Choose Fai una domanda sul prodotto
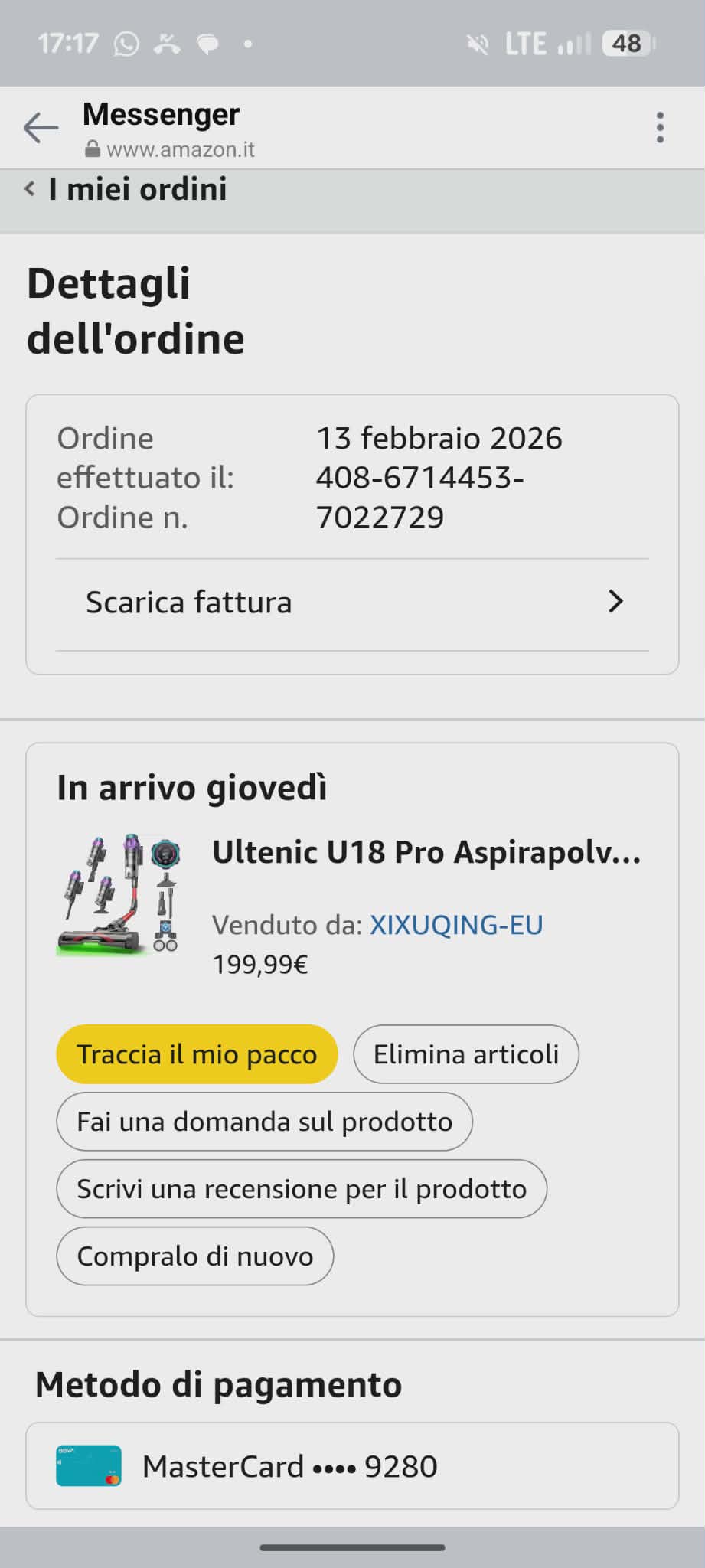Image resolution: width=705 pixels, height=1568 pixels. pyautogui.click(x=264, y=1122)
